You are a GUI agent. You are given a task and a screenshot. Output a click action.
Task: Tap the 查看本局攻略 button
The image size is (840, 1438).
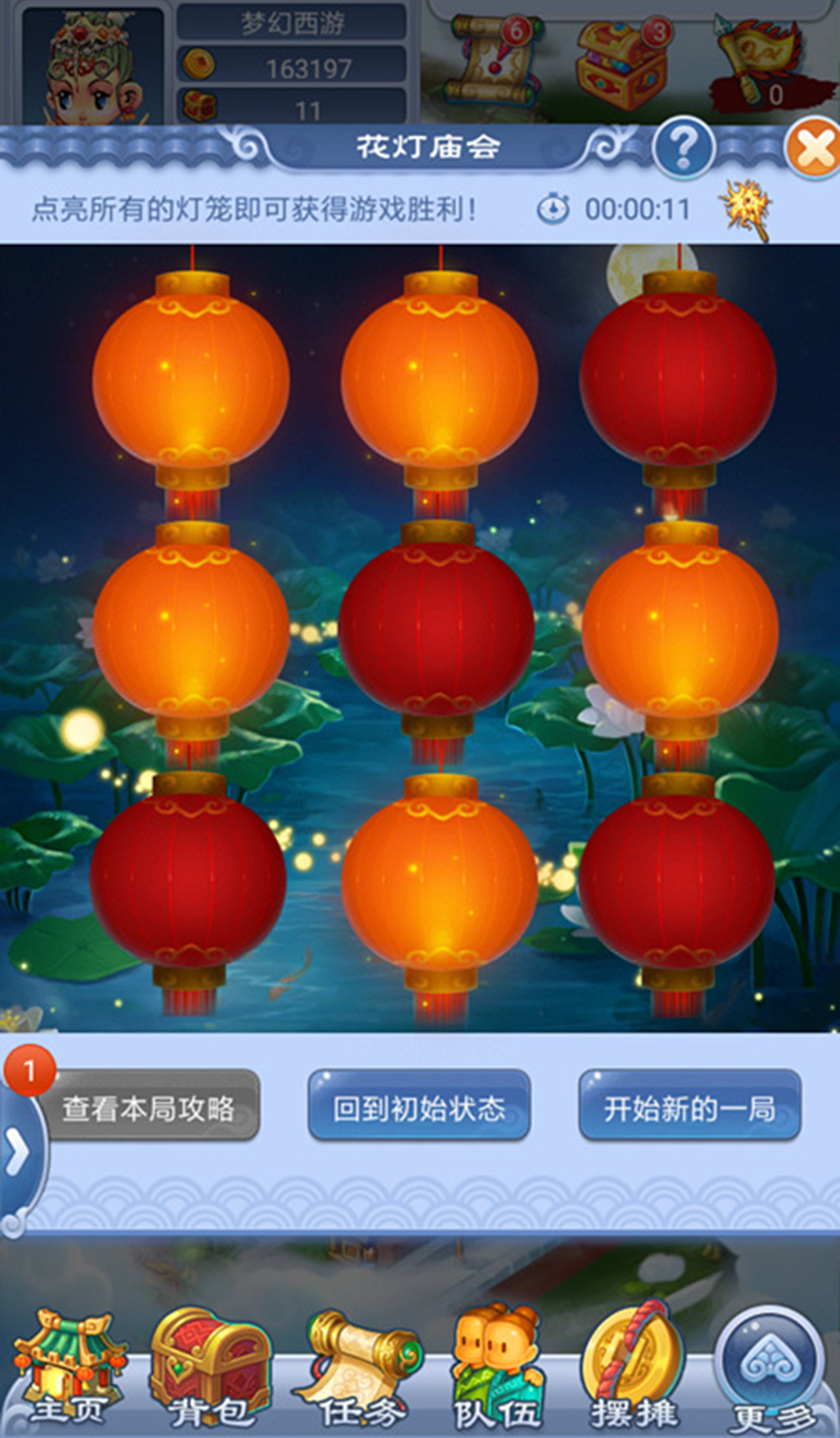click(x=150, y=1108)
